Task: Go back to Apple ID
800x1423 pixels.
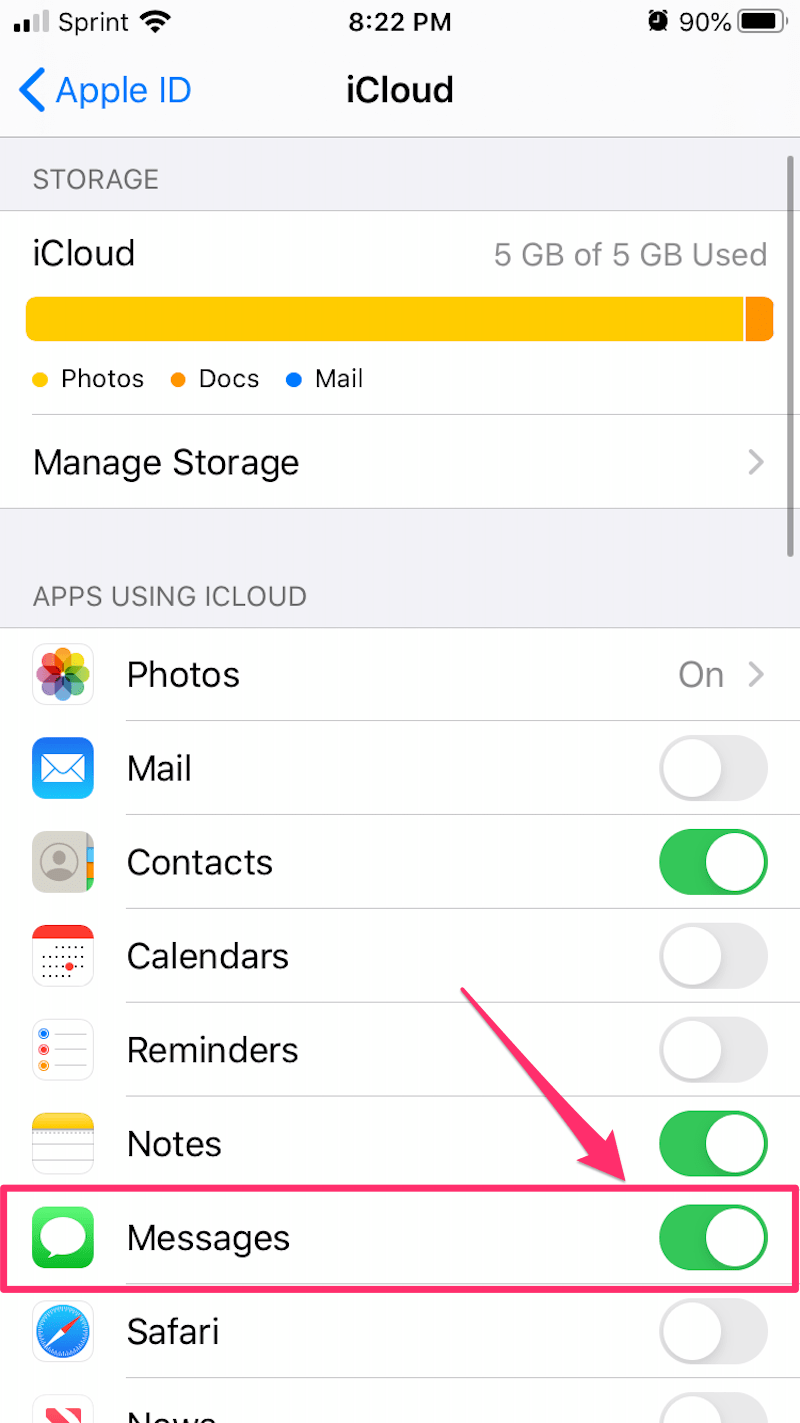Action: (105, 91)
